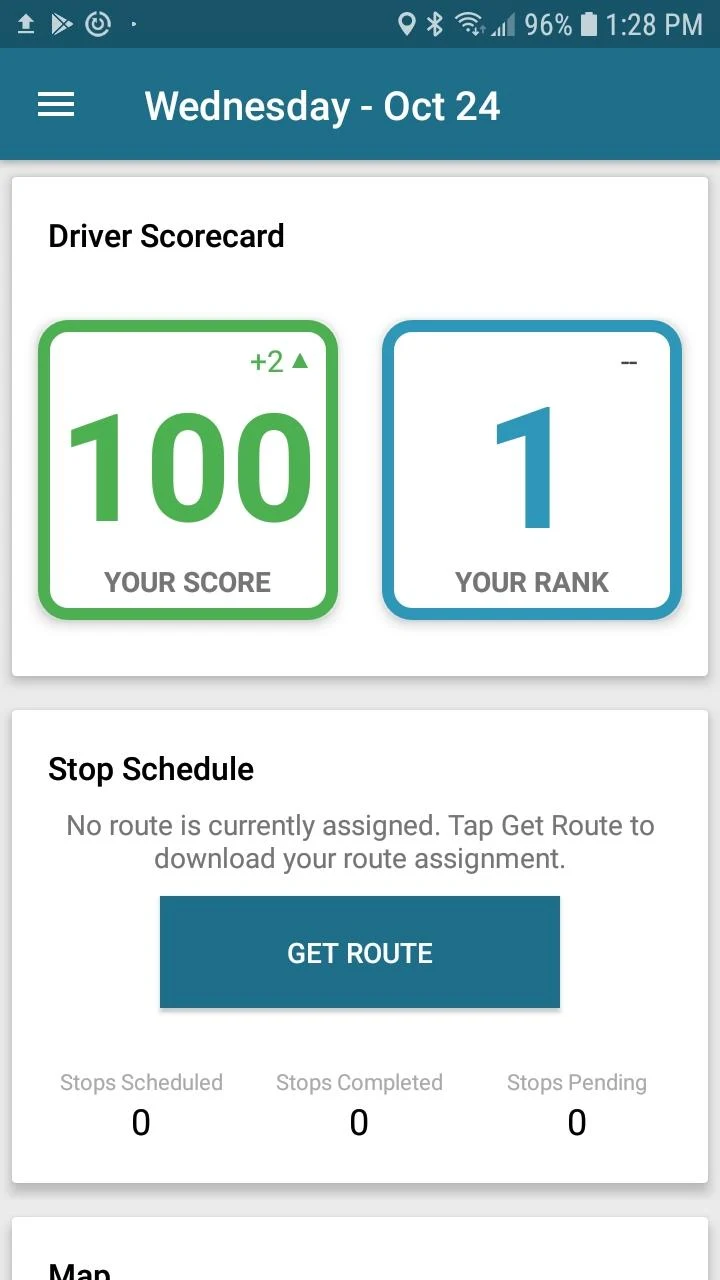Screen dimensions: 720x1280
Task: Tap Get Route to download assignment
Action: (360, 952)
